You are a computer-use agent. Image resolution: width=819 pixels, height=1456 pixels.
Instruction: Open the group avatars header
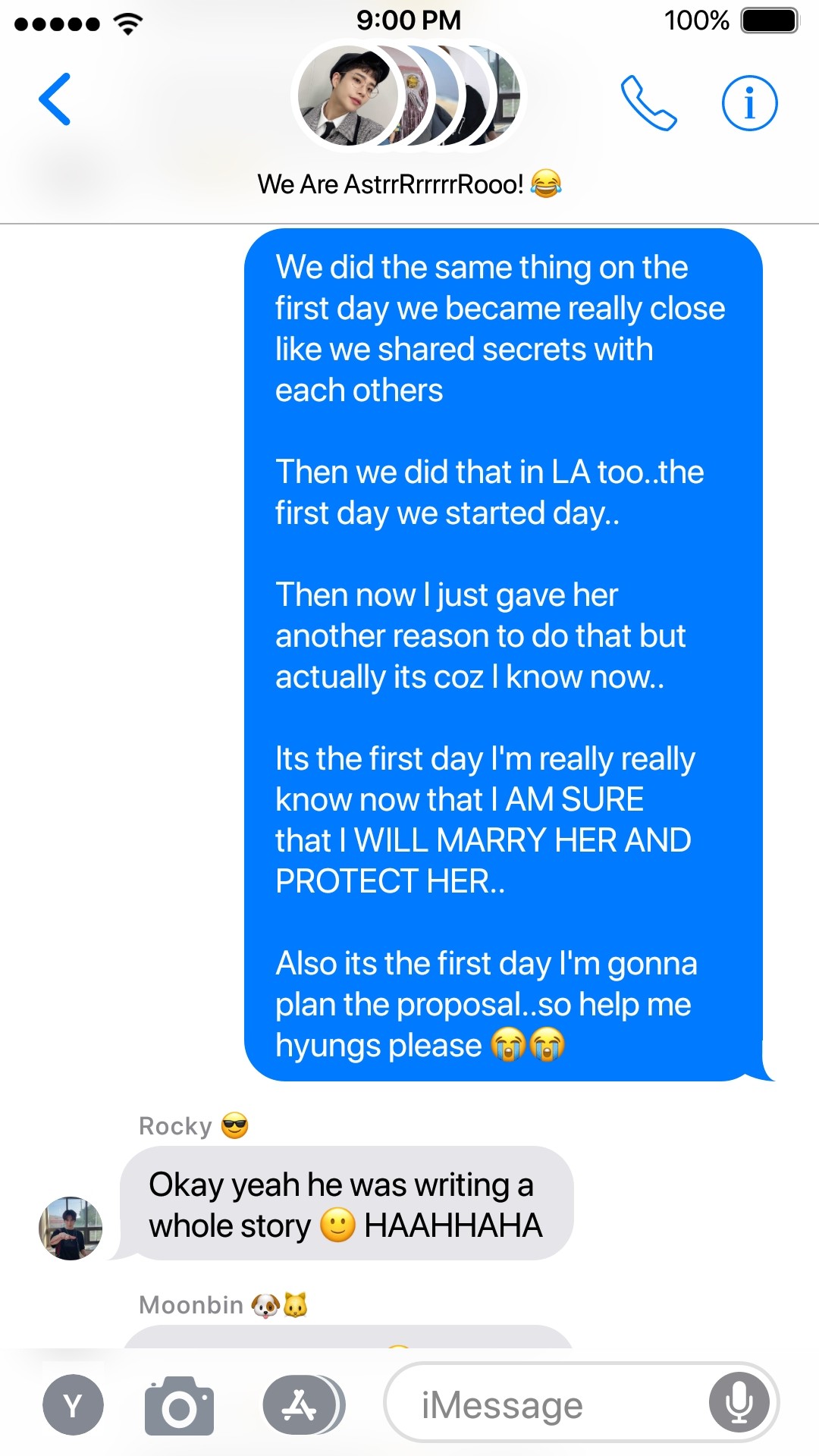click(409, 96)
